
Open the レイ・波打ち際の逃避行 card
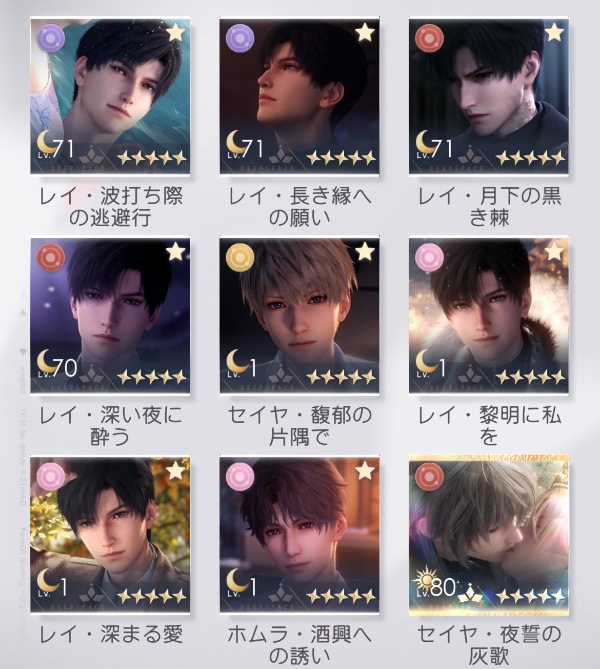coord(110,95)
